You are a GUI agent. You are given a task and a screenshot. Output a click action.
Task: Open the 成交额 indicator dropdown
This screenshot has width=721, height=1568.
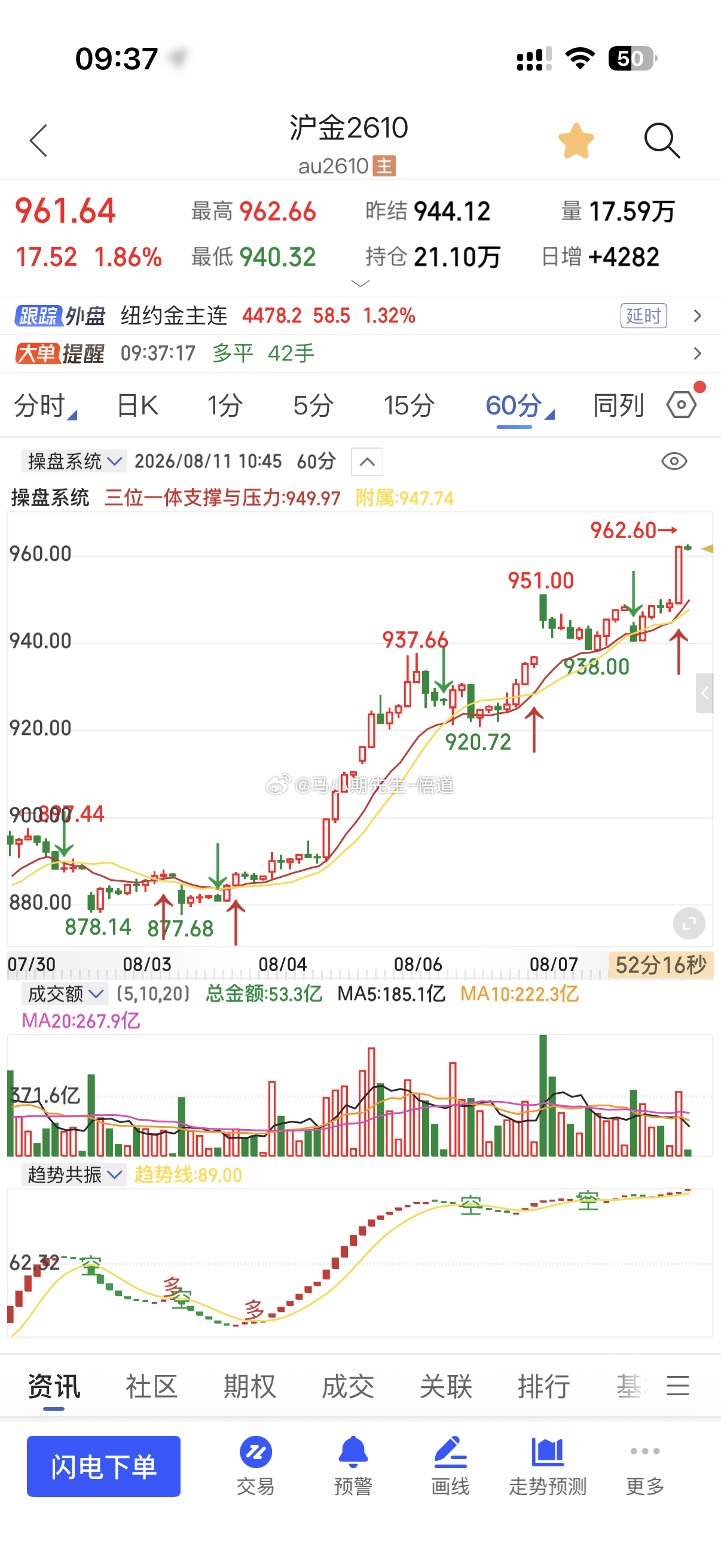[x=65, y=994]
